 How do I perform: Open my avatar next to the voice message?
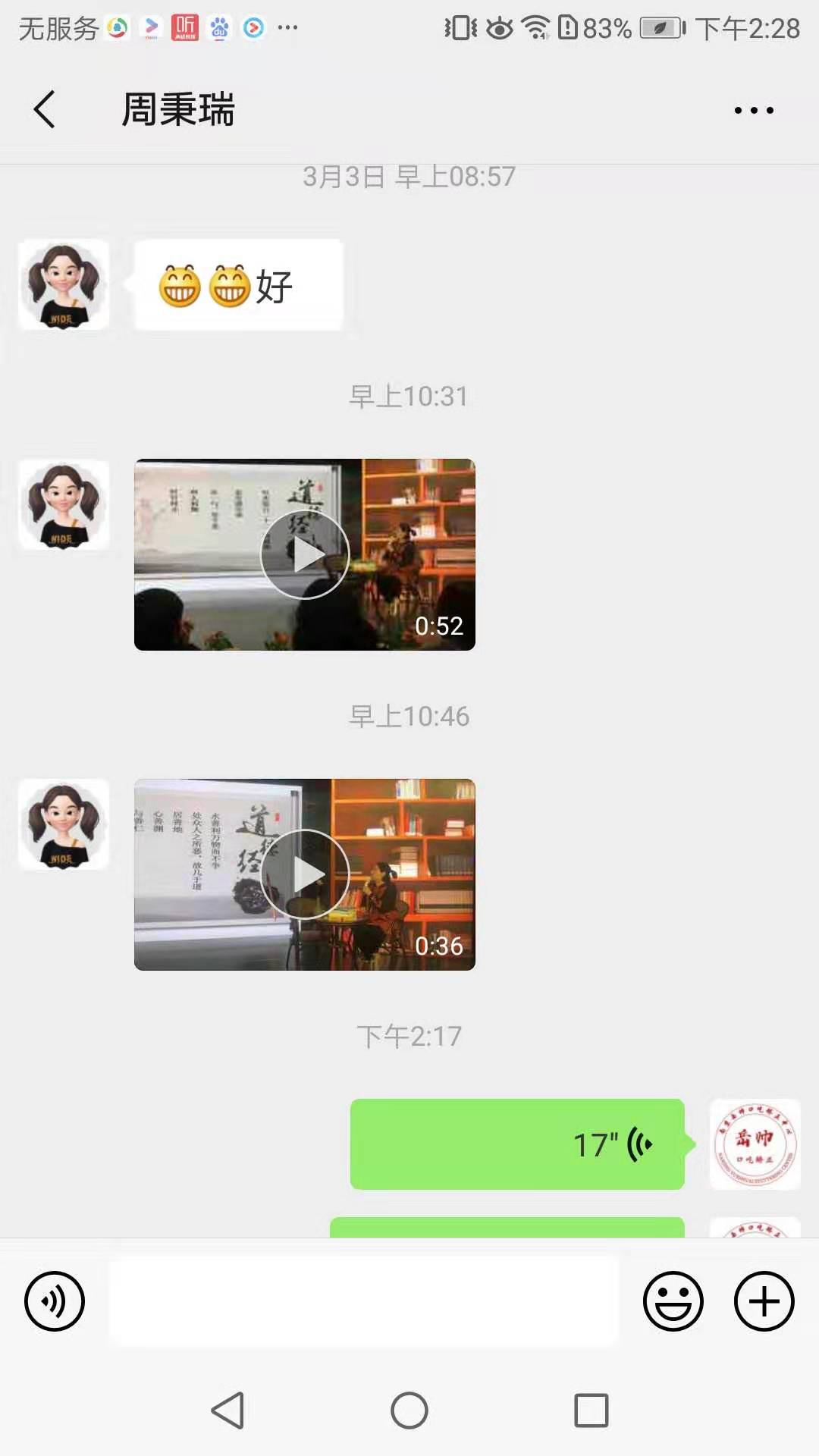[x=755, y=1144]
